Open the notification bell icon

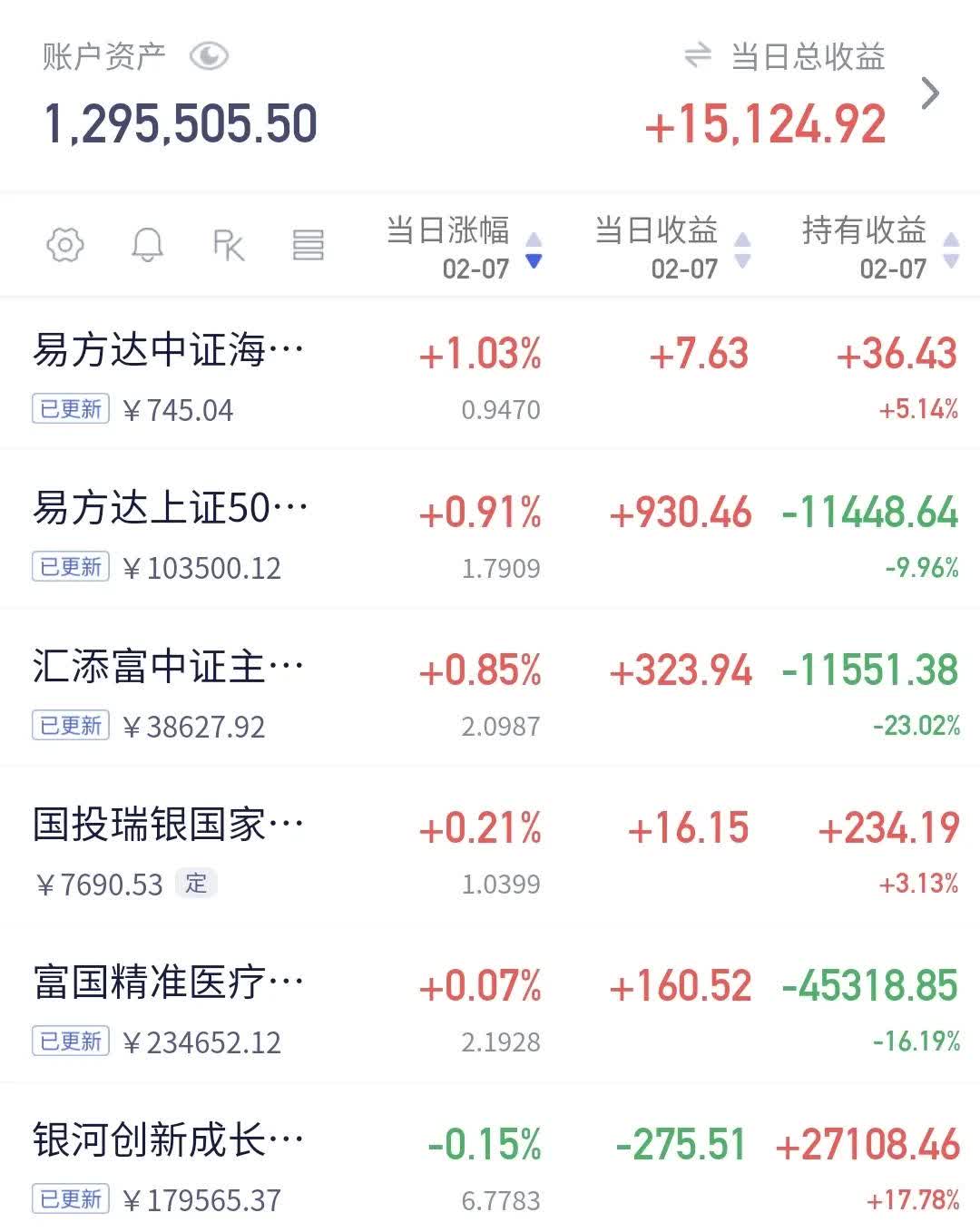click(x=148, y=245)
